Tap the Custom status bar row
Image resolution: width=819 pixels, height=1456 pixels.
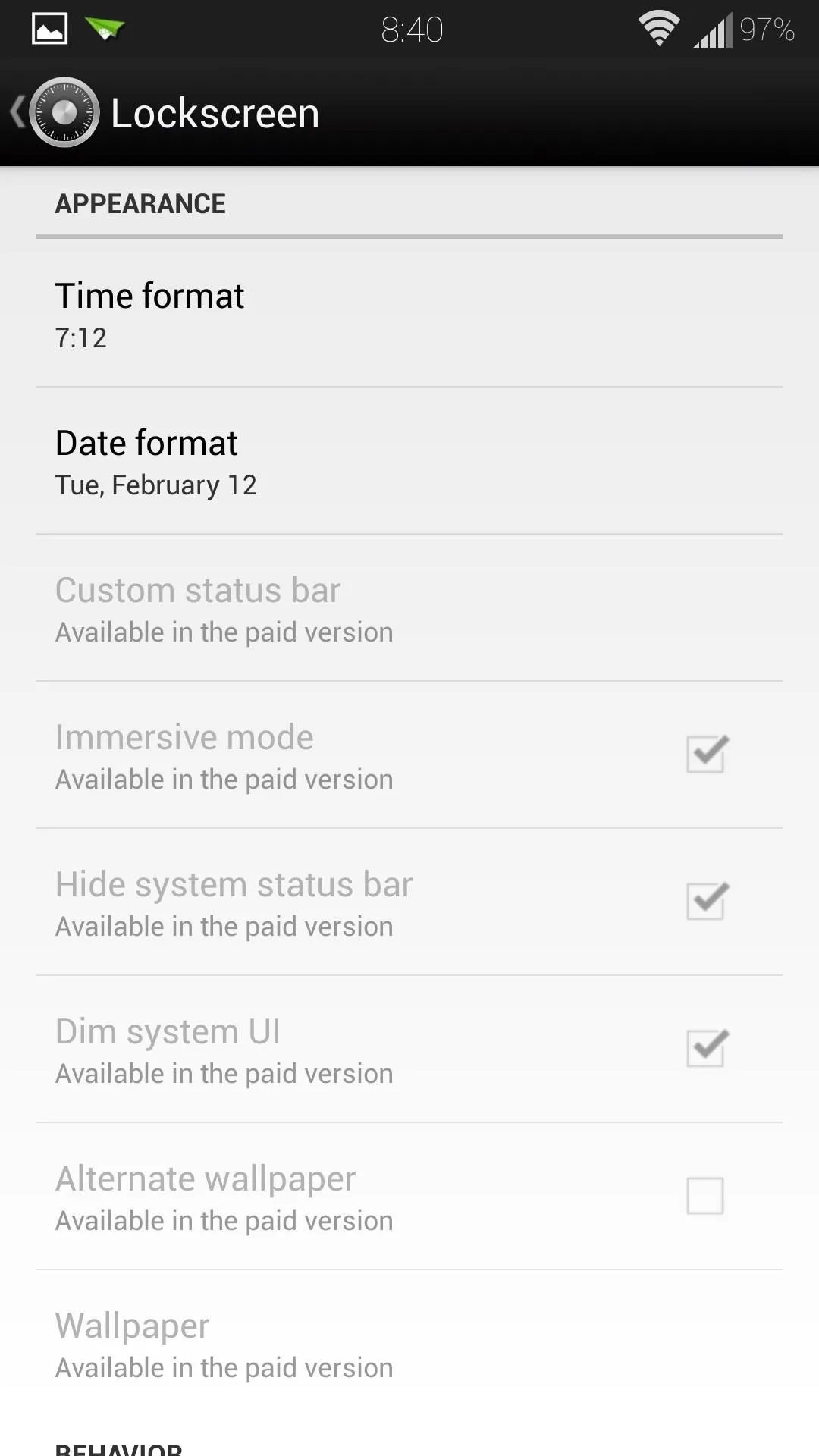tap(409, 608)
